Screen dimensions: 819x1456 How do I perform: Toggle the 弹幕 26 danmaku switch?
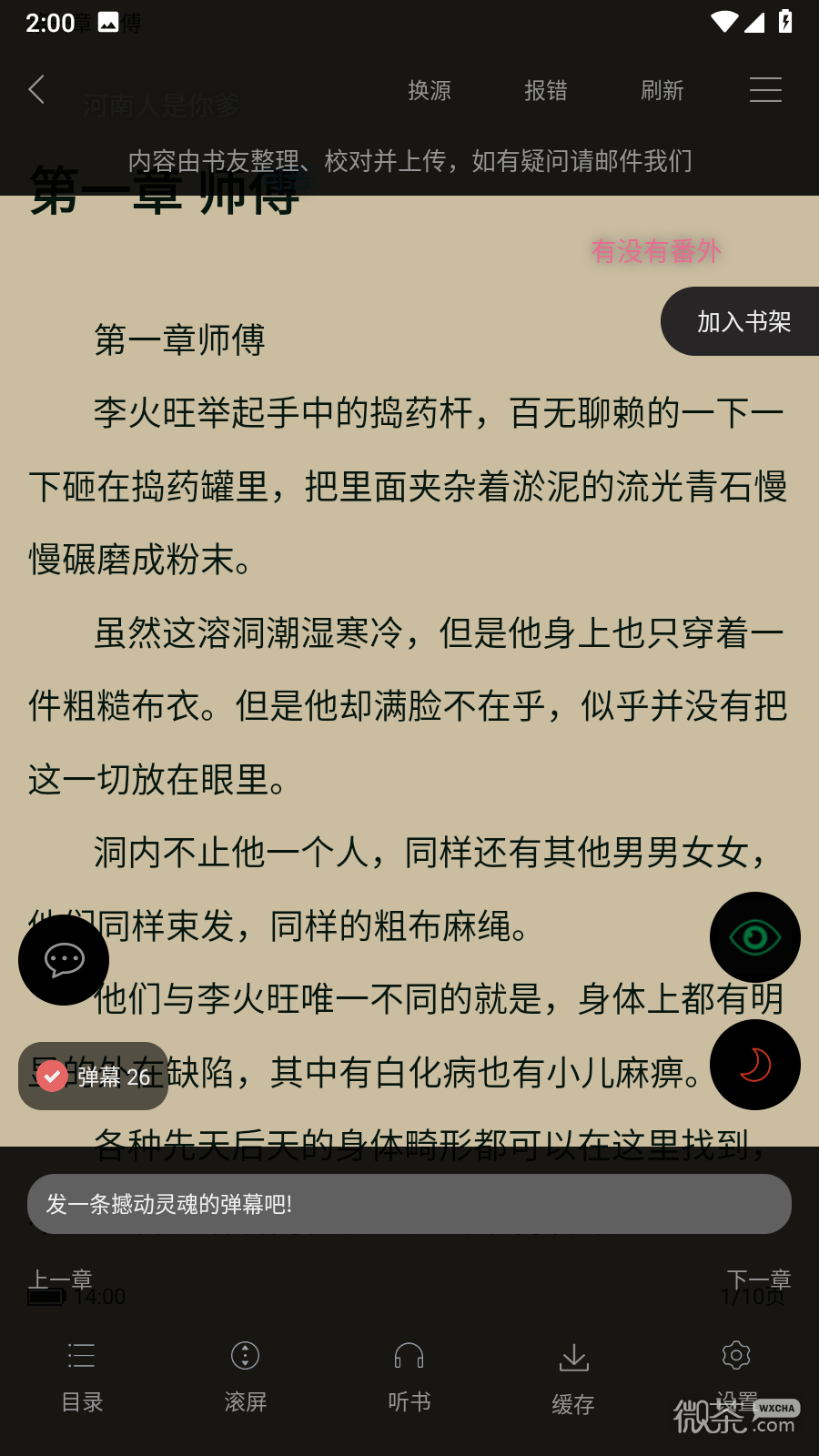pyautogui.click(x=92, y=1077)
